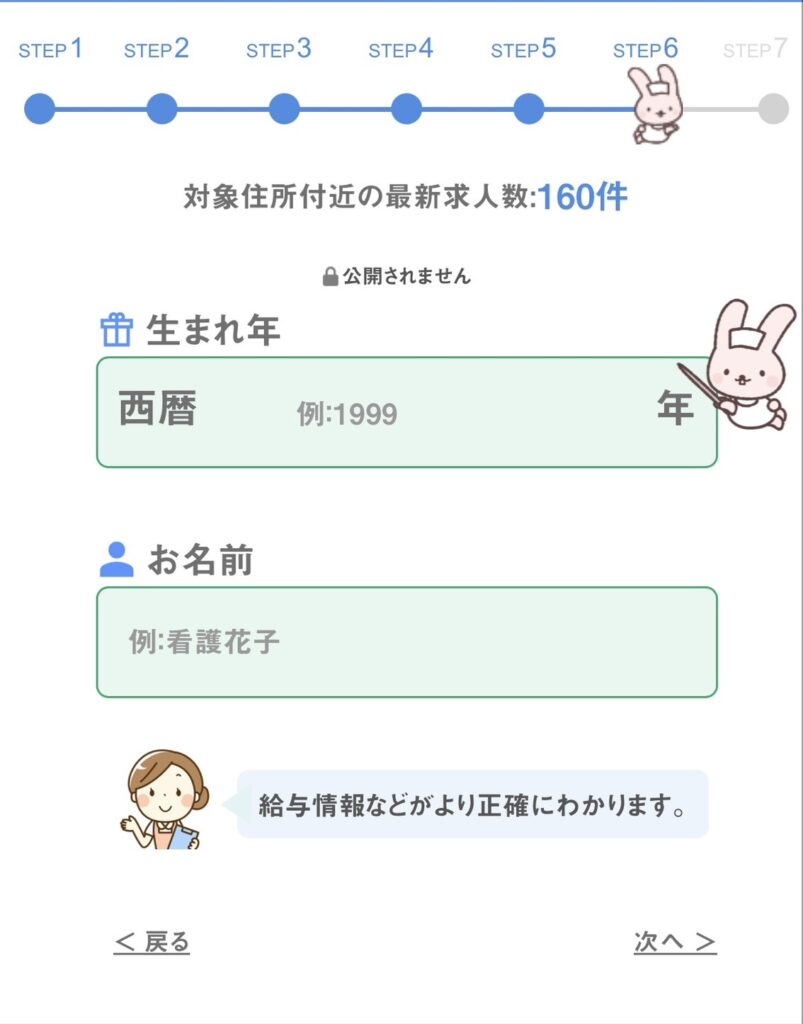The height and width of the screenshot is (1024, 803).
Task: Go back with 戻る link
Action: click(x=152, y=942)
